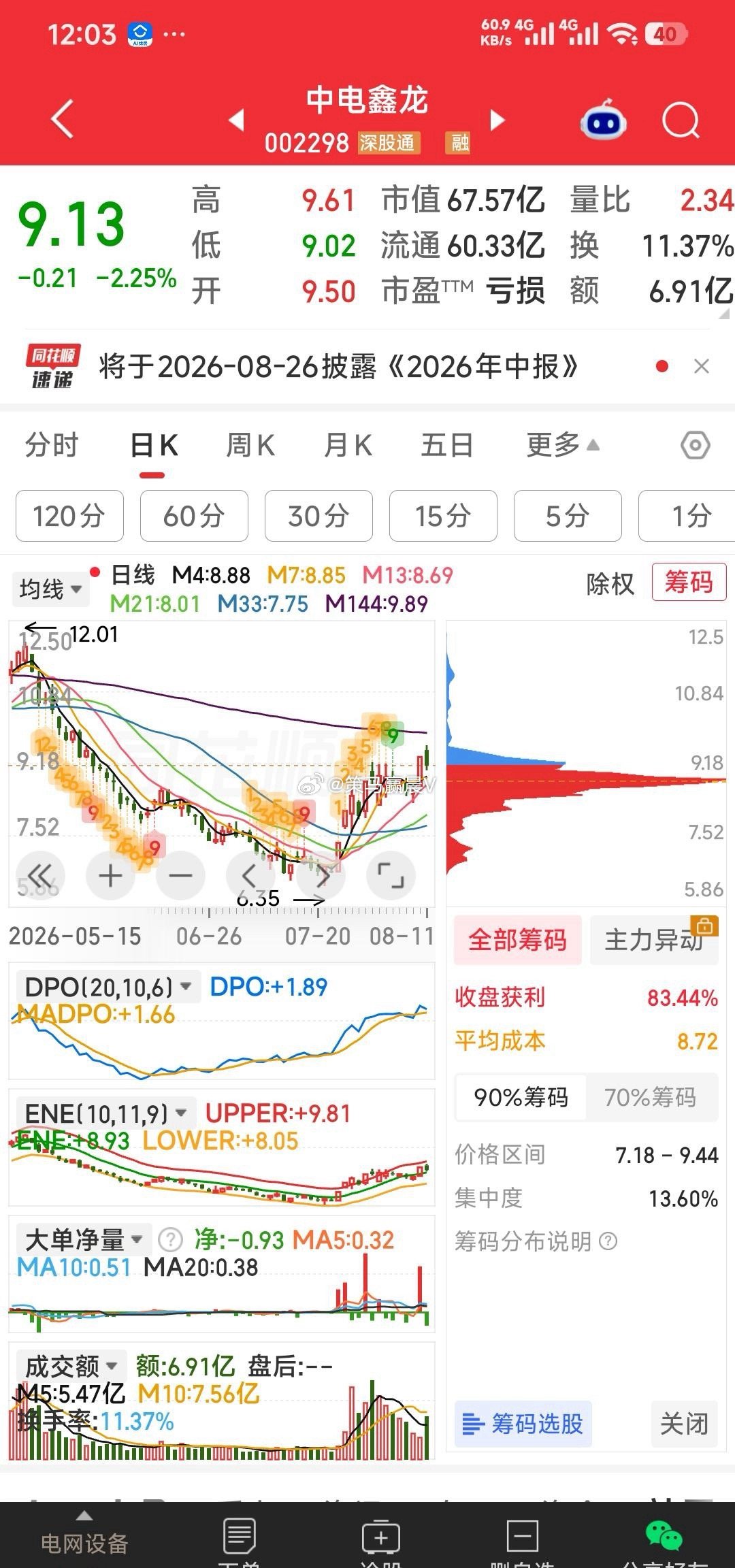Screen dimensions: 735x1568
Task: Close the chip panel via 关闭
Action: coord(684,1424)
